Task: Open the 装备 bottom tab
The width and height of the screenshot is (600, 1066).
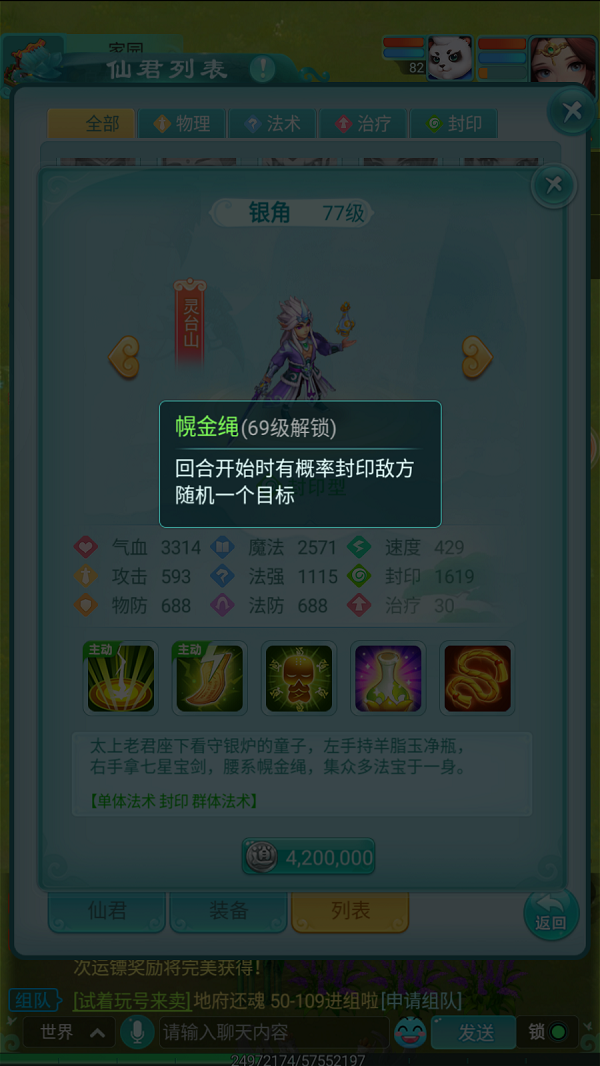Action: [x=228, y=911]
